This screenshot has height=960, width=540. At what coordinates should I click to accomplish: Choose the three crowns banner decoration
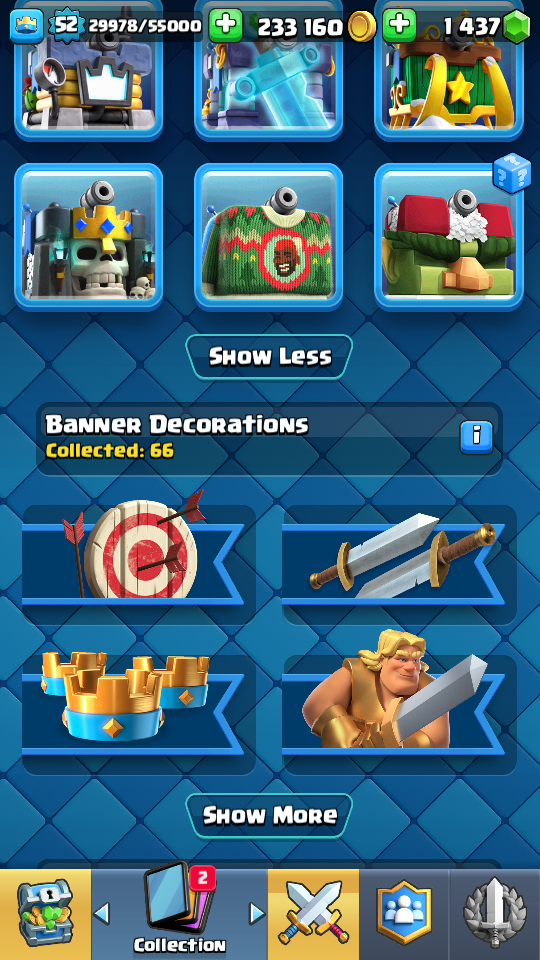[139, 714]
